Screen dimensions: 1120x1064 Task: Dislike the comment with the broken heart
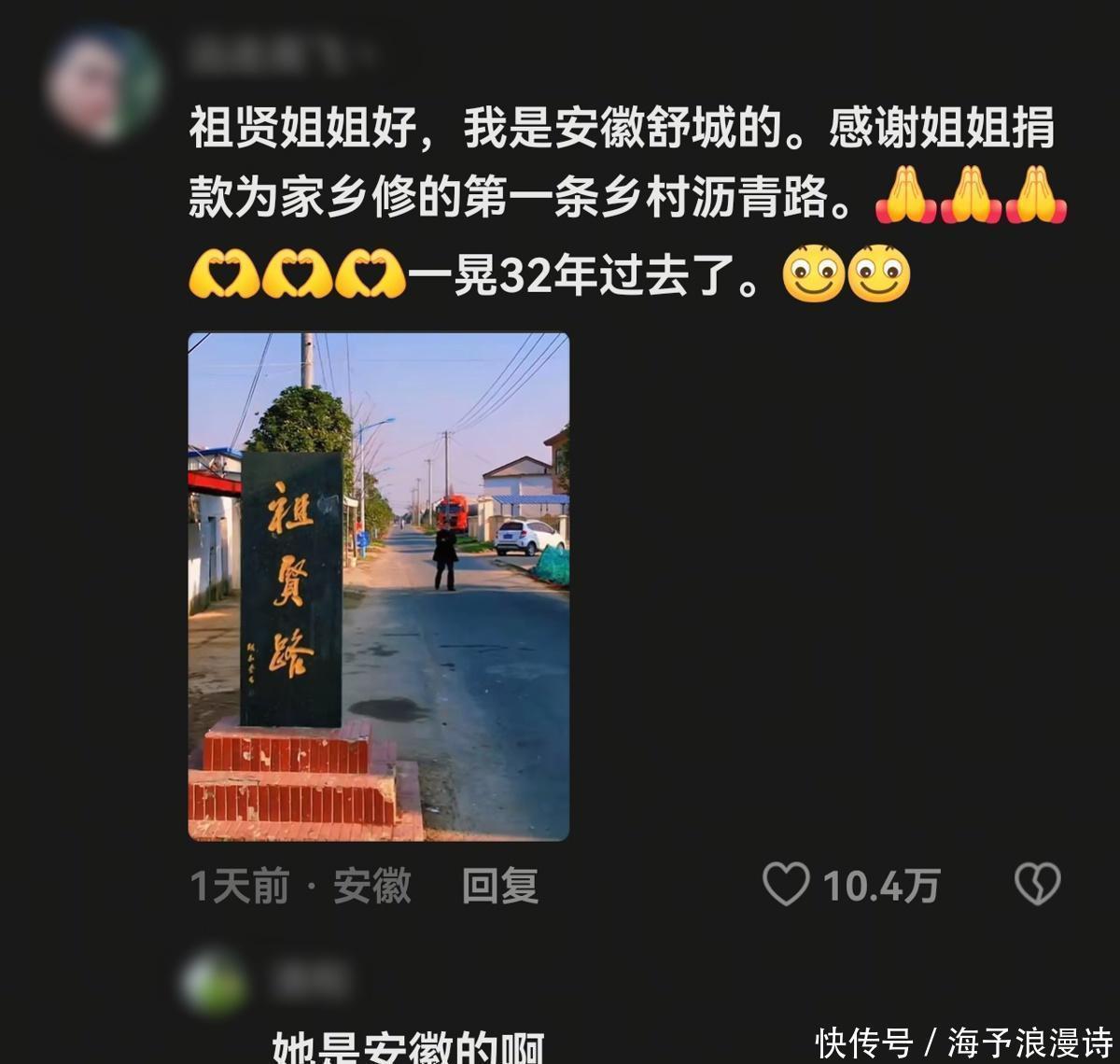pos(1037,884)
